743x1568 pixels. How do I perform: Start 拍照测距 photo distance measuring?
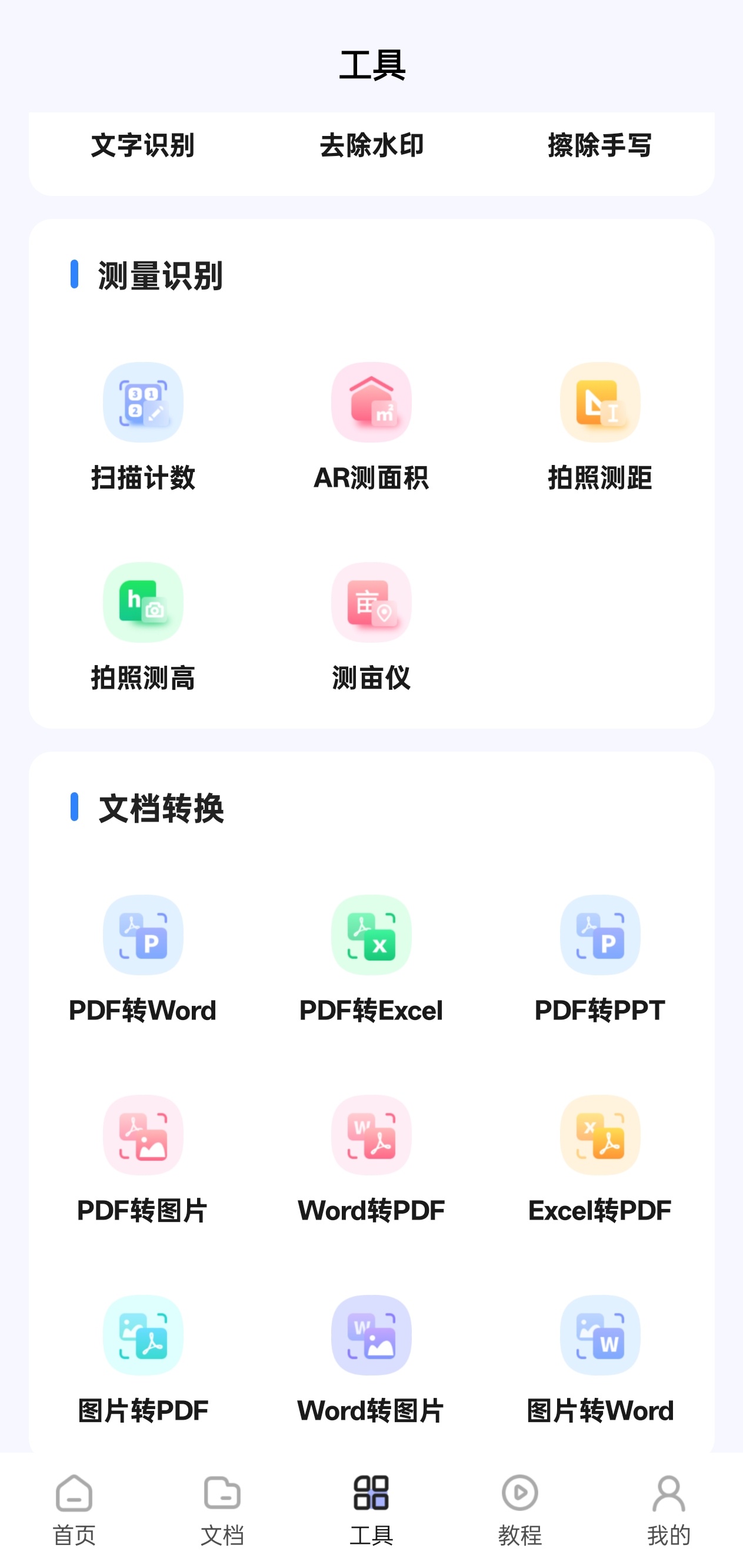(x=600, y=427)
